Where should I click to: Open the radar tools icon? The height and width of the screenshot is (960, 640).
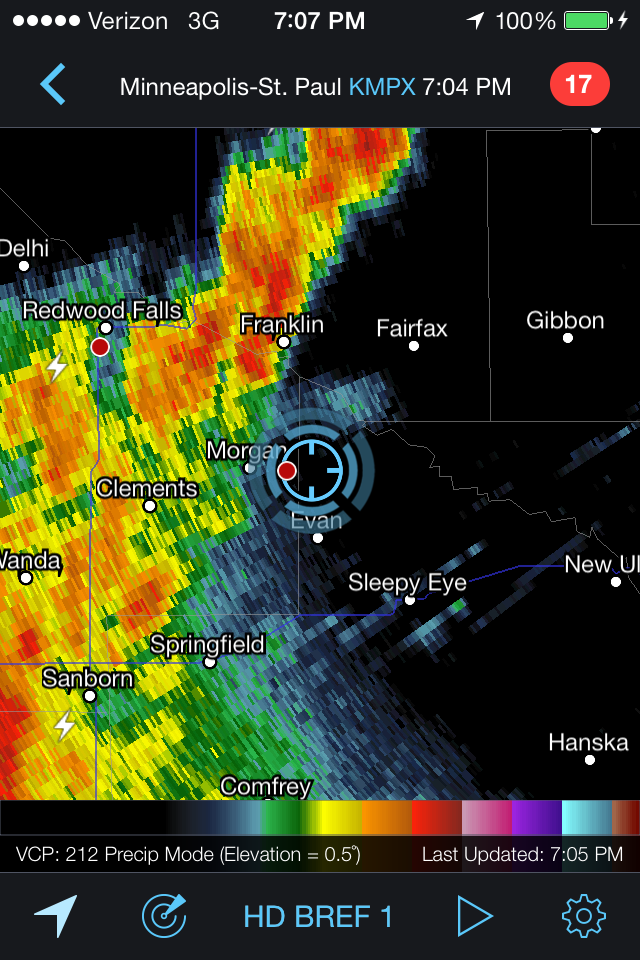pos(163,915)
